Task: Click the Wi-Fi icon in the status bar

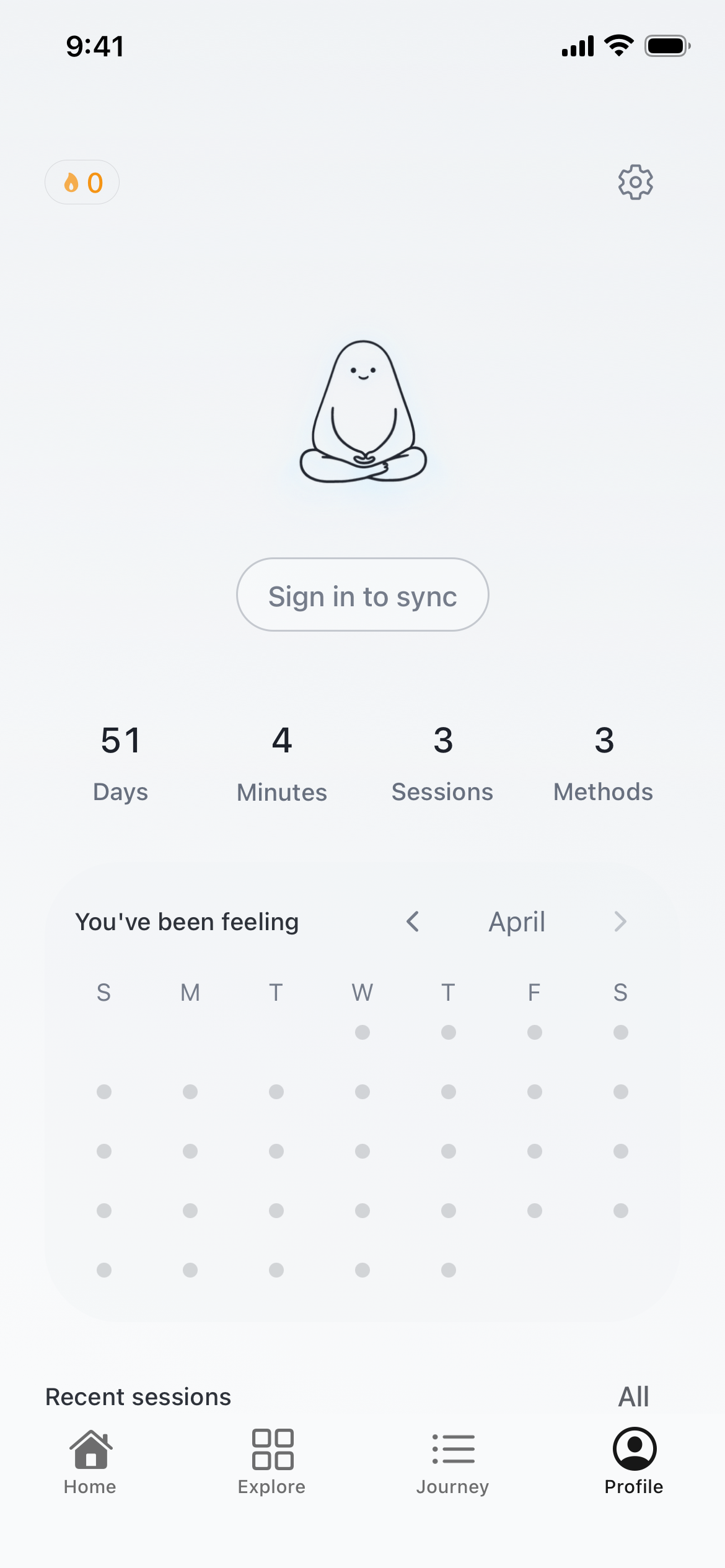Action: click(618, 43)
